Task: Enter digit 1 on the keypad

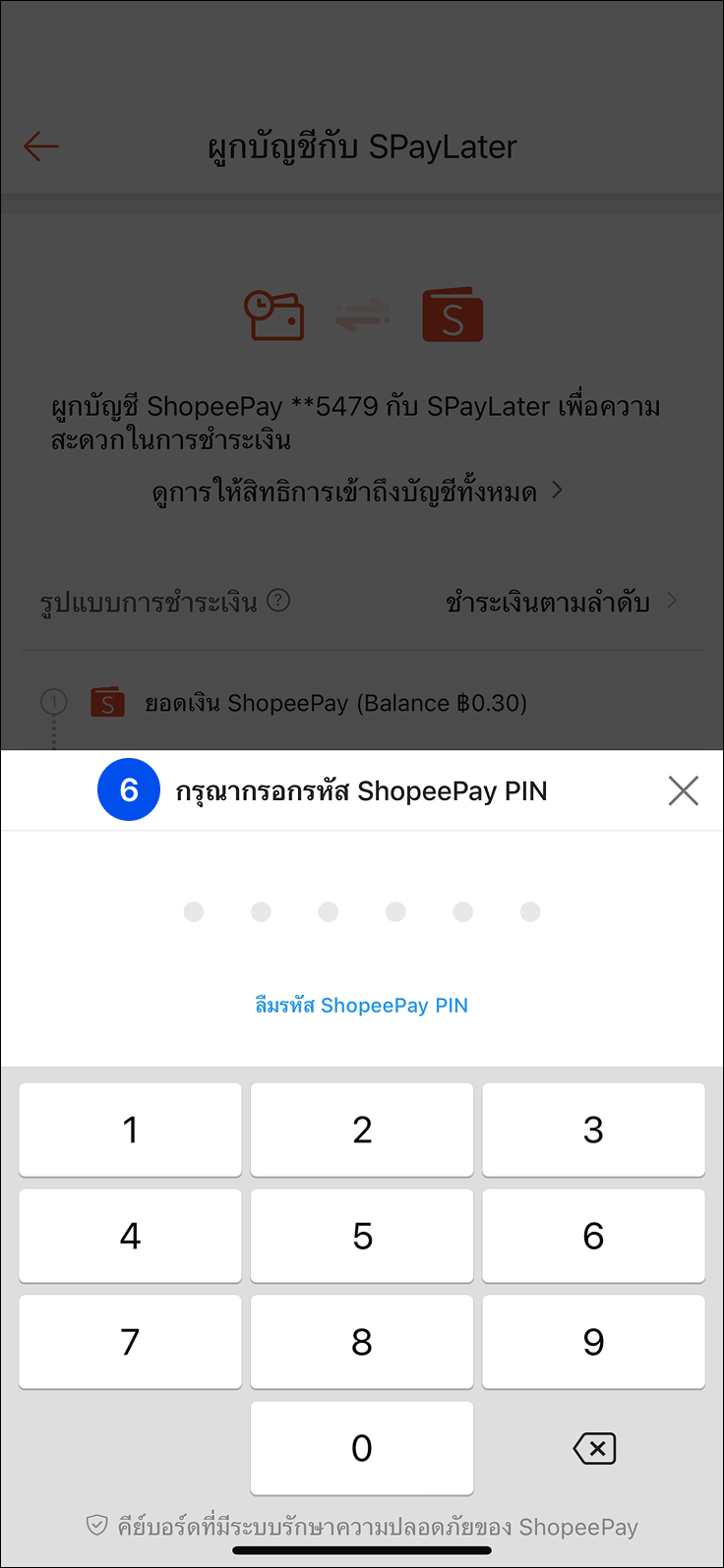Action: click(130, 1130)
